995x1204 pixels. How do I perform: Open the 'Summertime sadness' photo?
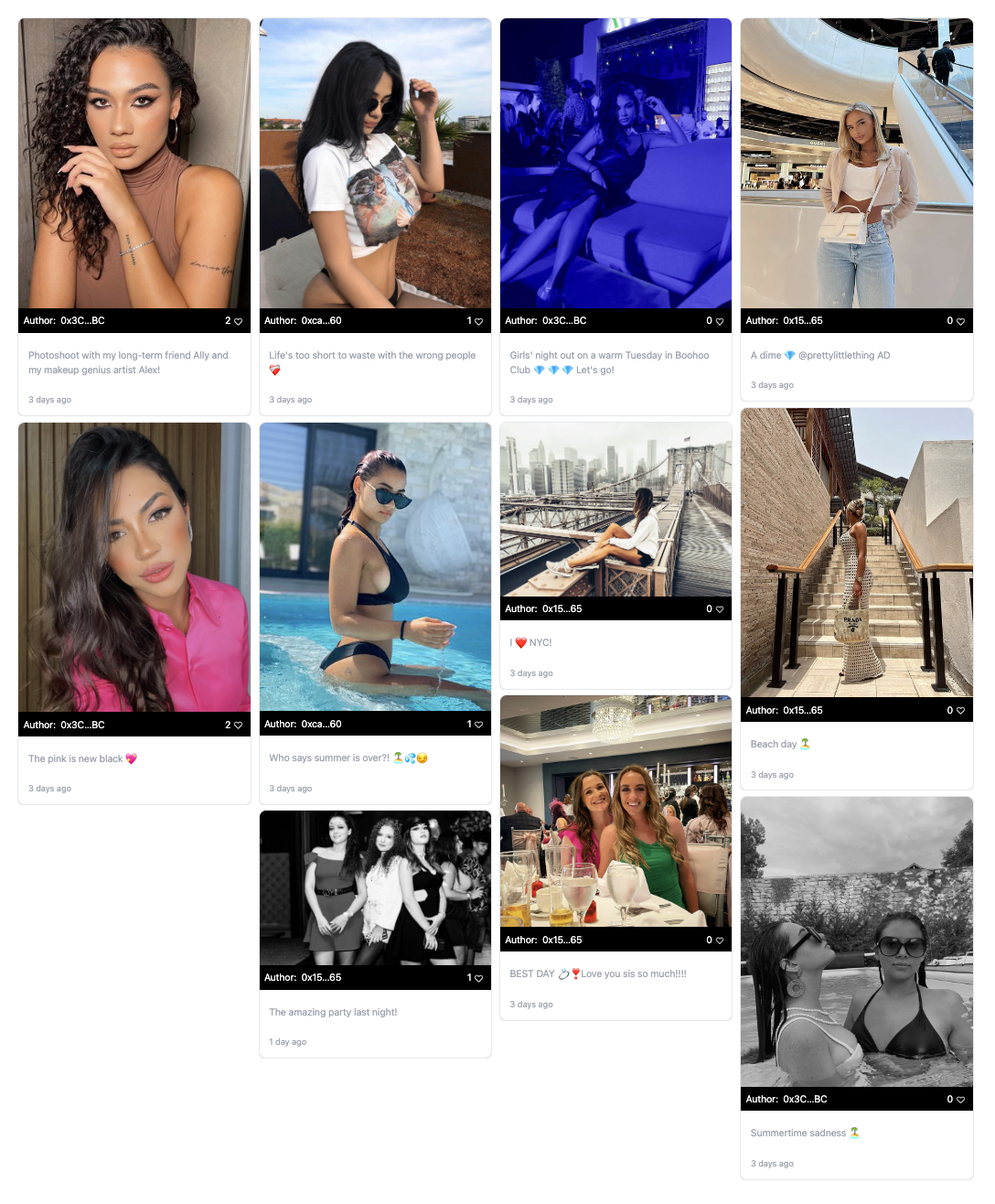pyautogui.click(x=856, y=941)
